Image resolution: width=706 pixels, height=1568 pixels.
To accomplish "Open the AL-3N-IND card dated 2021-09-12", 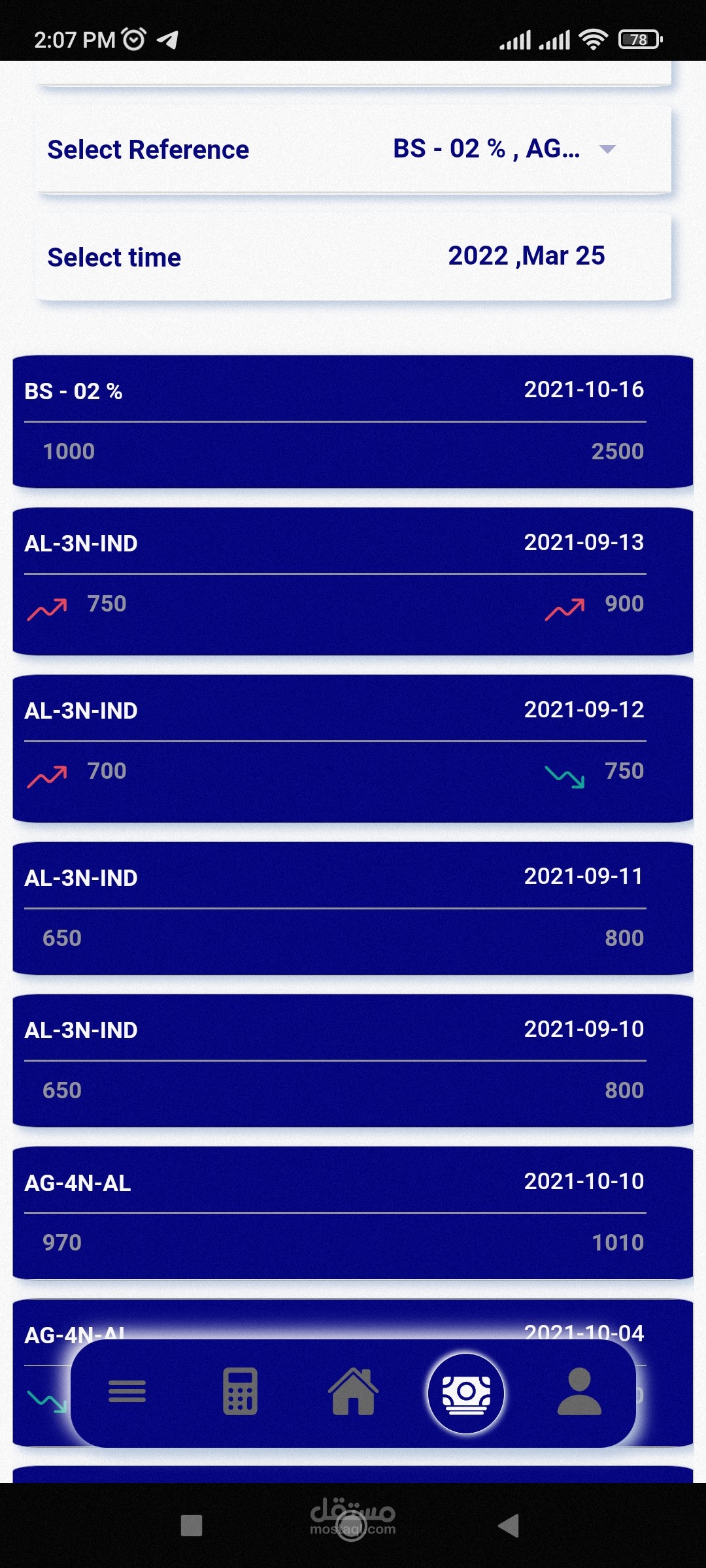I will click(x=353, y=748).
